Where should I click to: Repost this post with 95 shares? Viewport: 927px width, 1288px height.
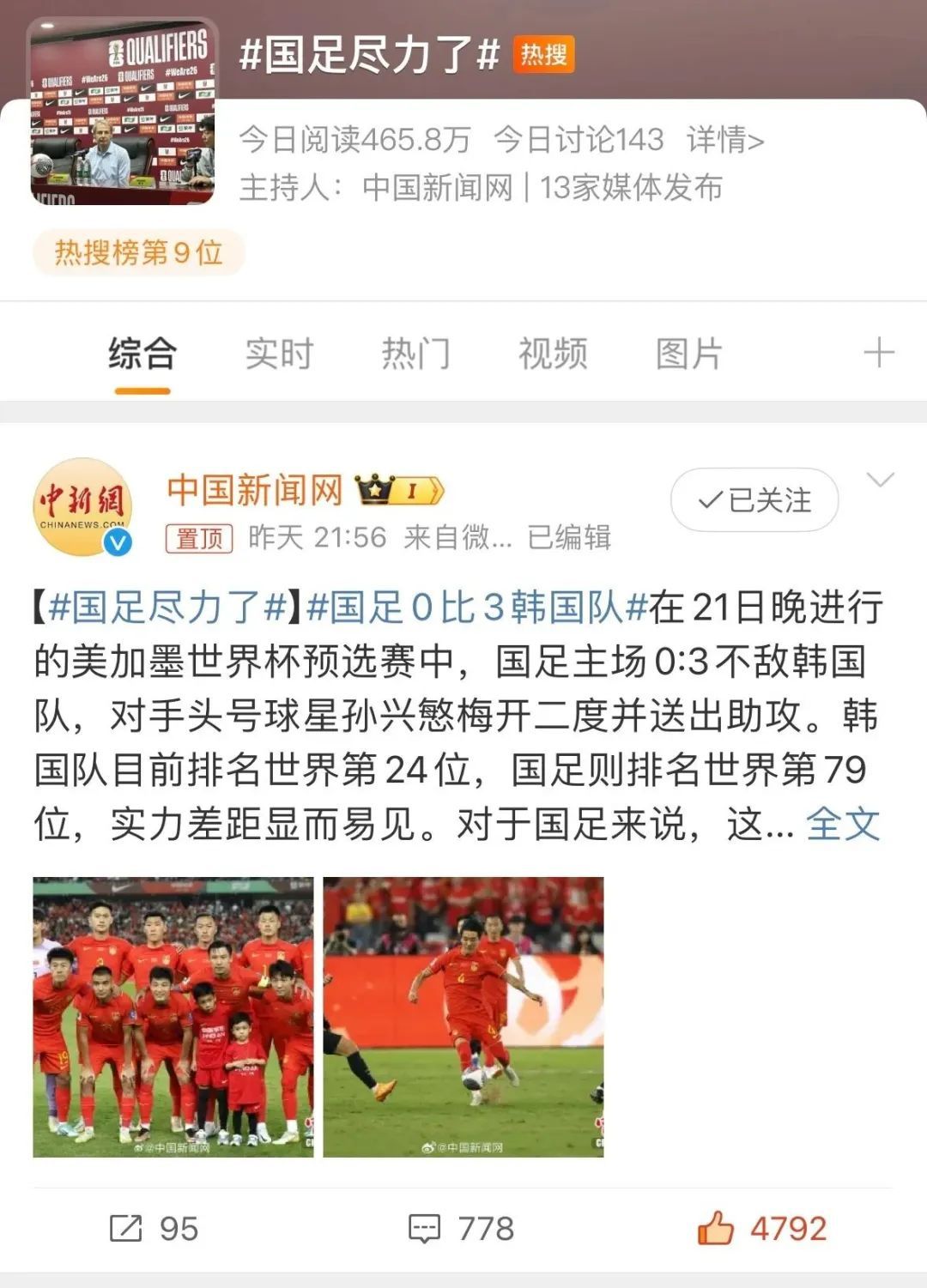click(x=154, y=1229)
